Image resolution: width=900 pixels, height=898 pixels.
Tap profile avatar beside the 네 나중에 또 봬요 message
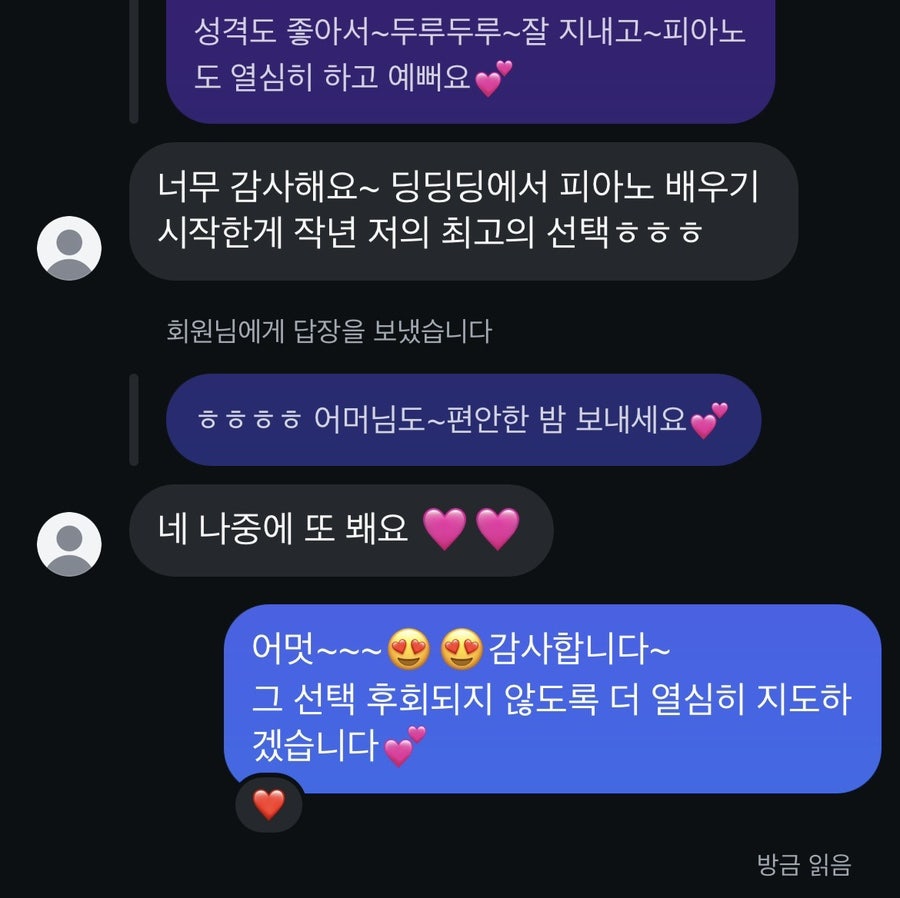click(69, 544)
